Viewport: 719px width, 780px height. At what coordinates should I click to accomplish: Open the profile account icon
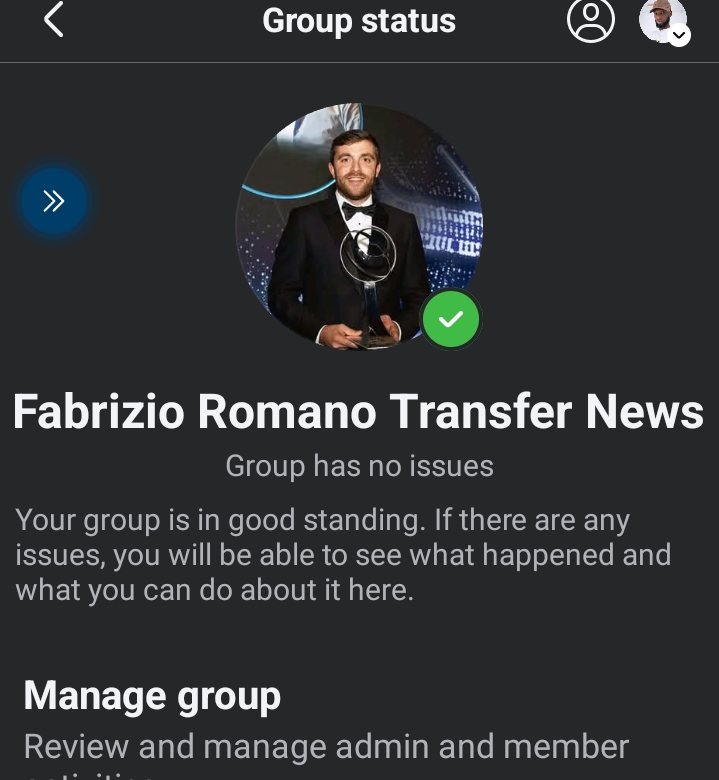(591, 20)
